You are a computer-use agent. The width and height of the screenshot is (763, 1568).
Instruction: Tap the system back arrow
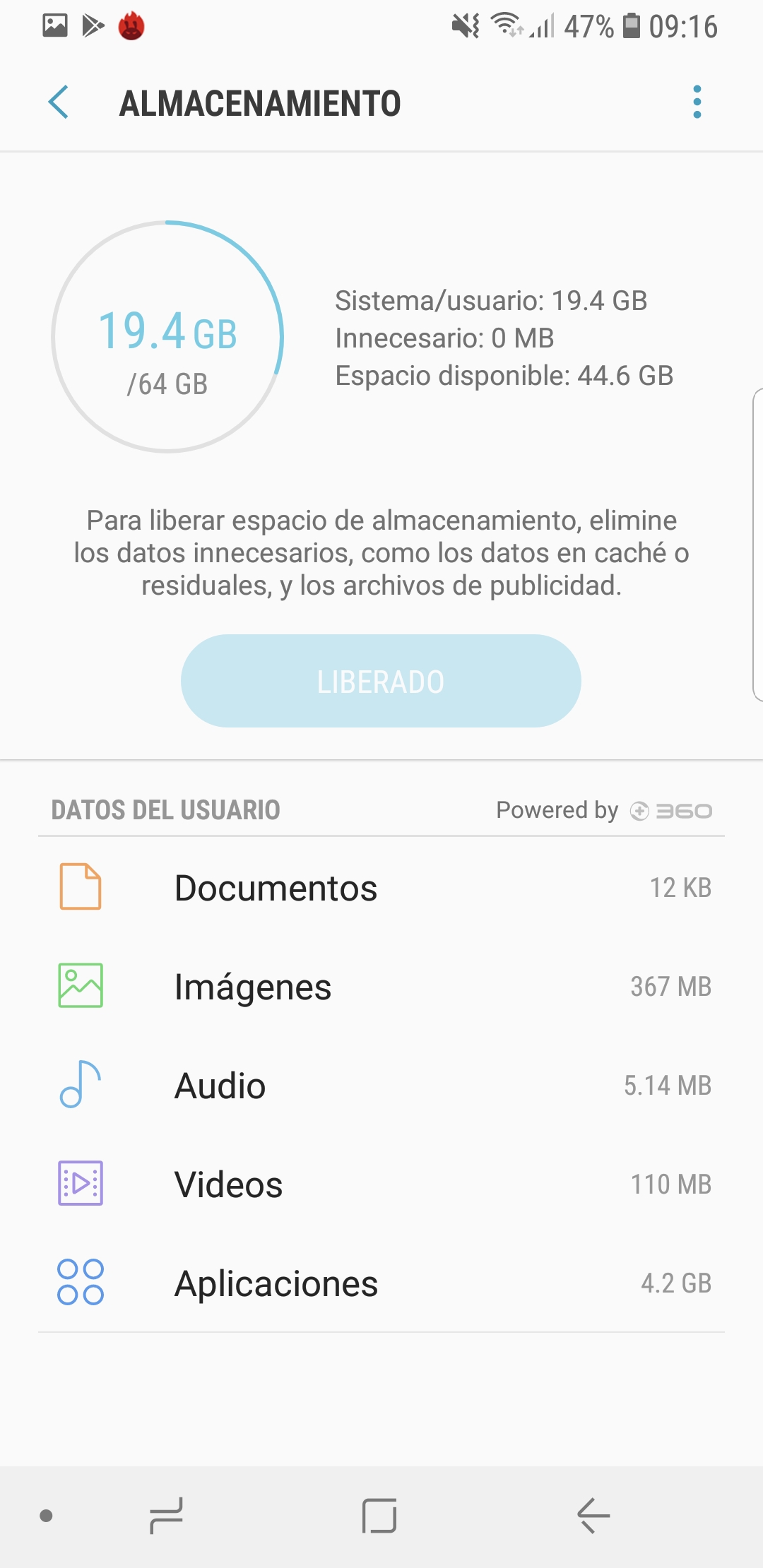point(593,1516)
